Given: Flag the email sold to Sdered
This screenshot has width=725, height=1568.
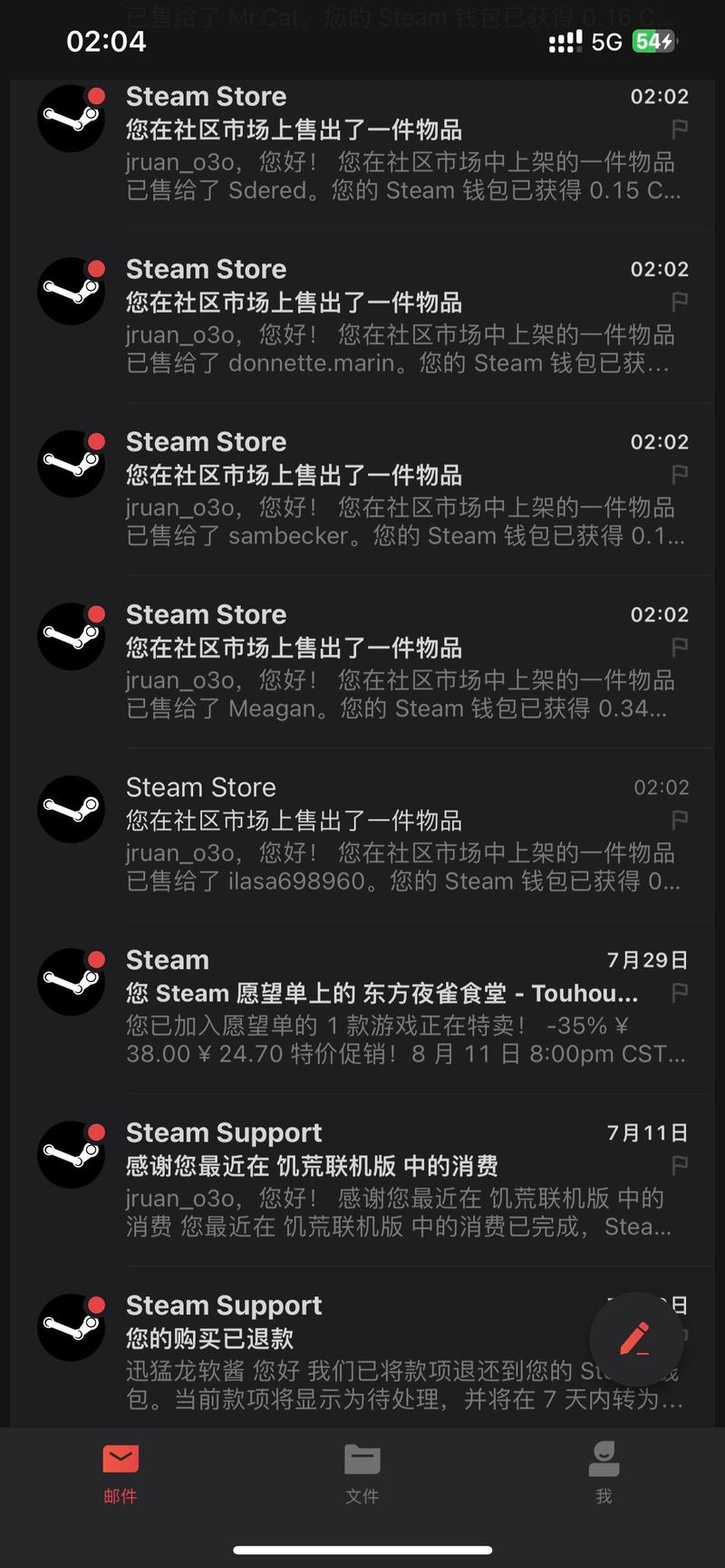Looking at the screenshot, I should [679, 130].
